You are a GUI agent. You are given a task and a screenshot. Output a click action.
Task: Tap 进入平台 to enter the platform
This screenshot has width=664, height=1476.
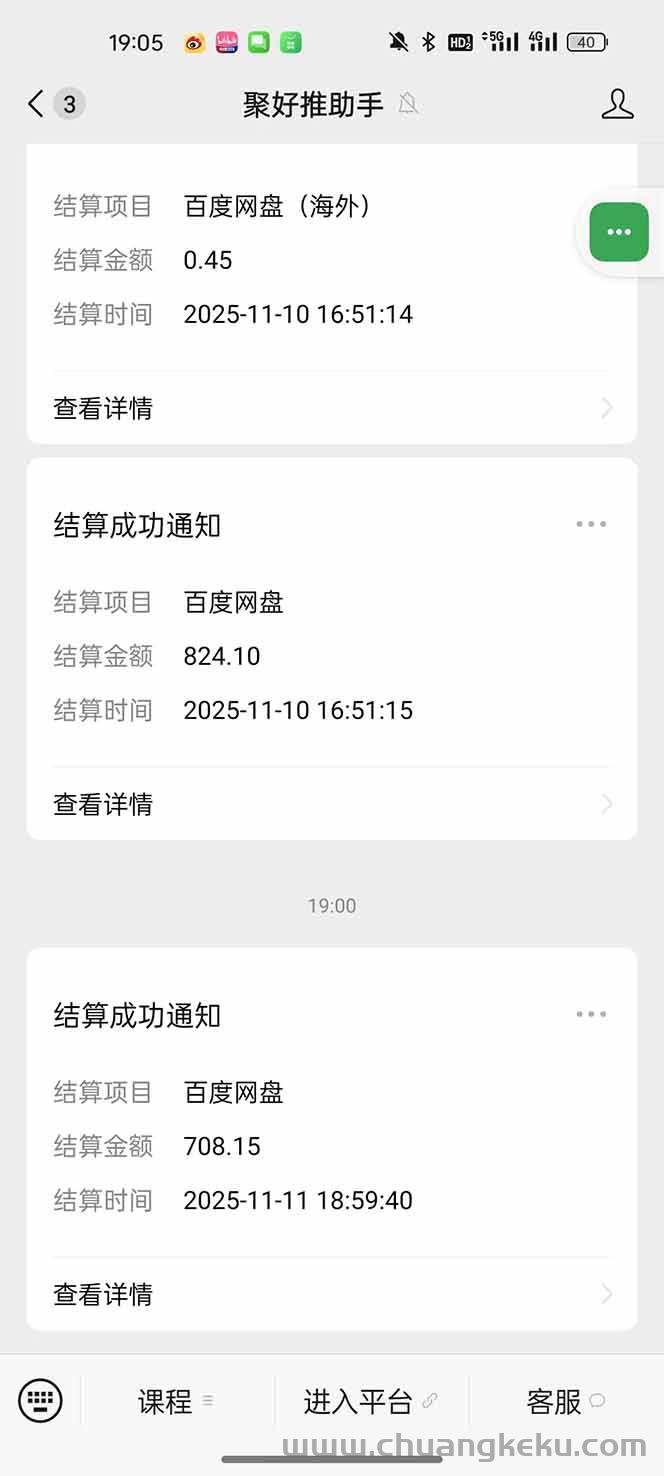click(x=370, y=1402)
